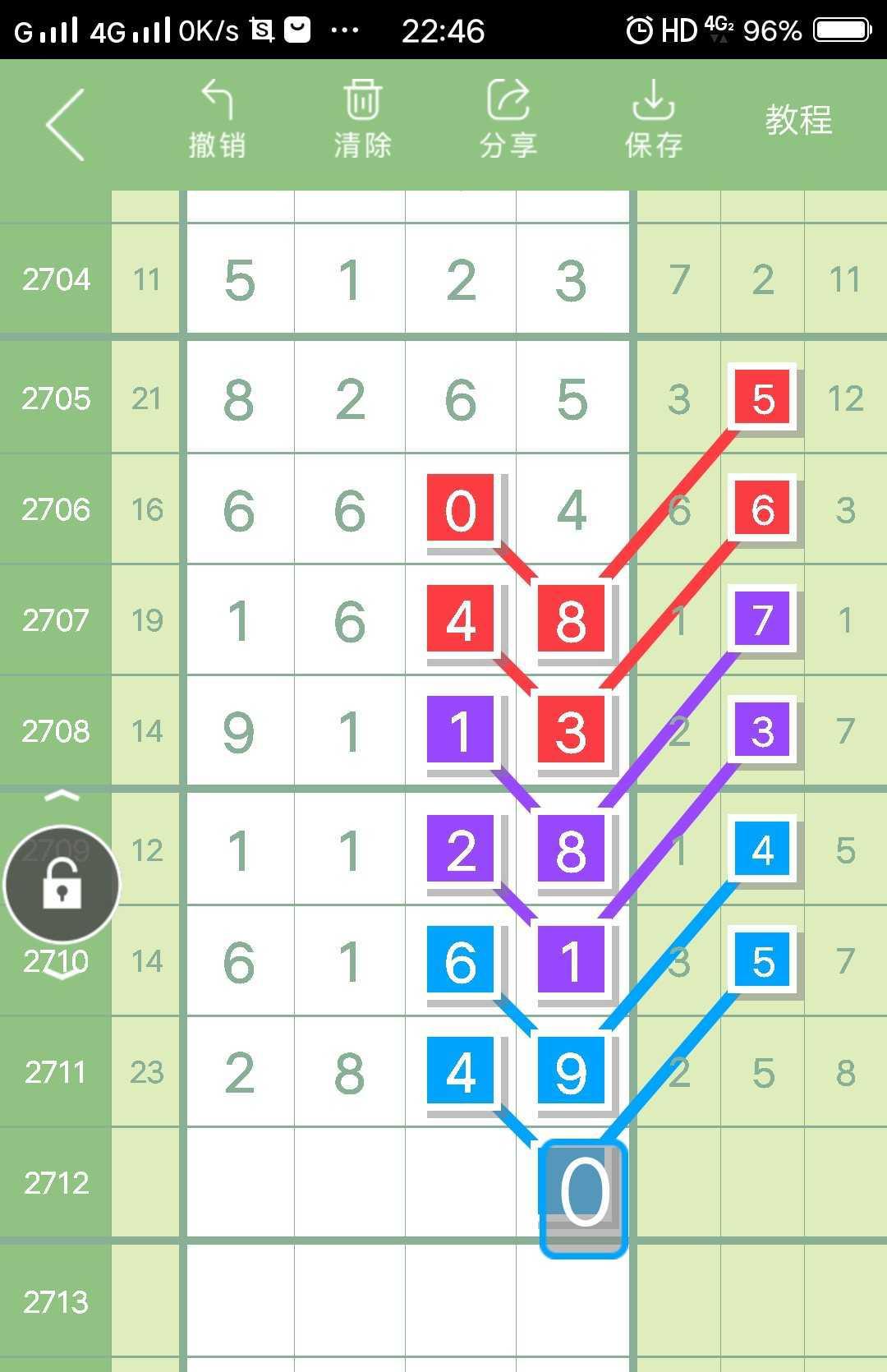This screenshot has width=887, height=1372.
Task: Go back using the top-left arrow
Action: point(66,124)
